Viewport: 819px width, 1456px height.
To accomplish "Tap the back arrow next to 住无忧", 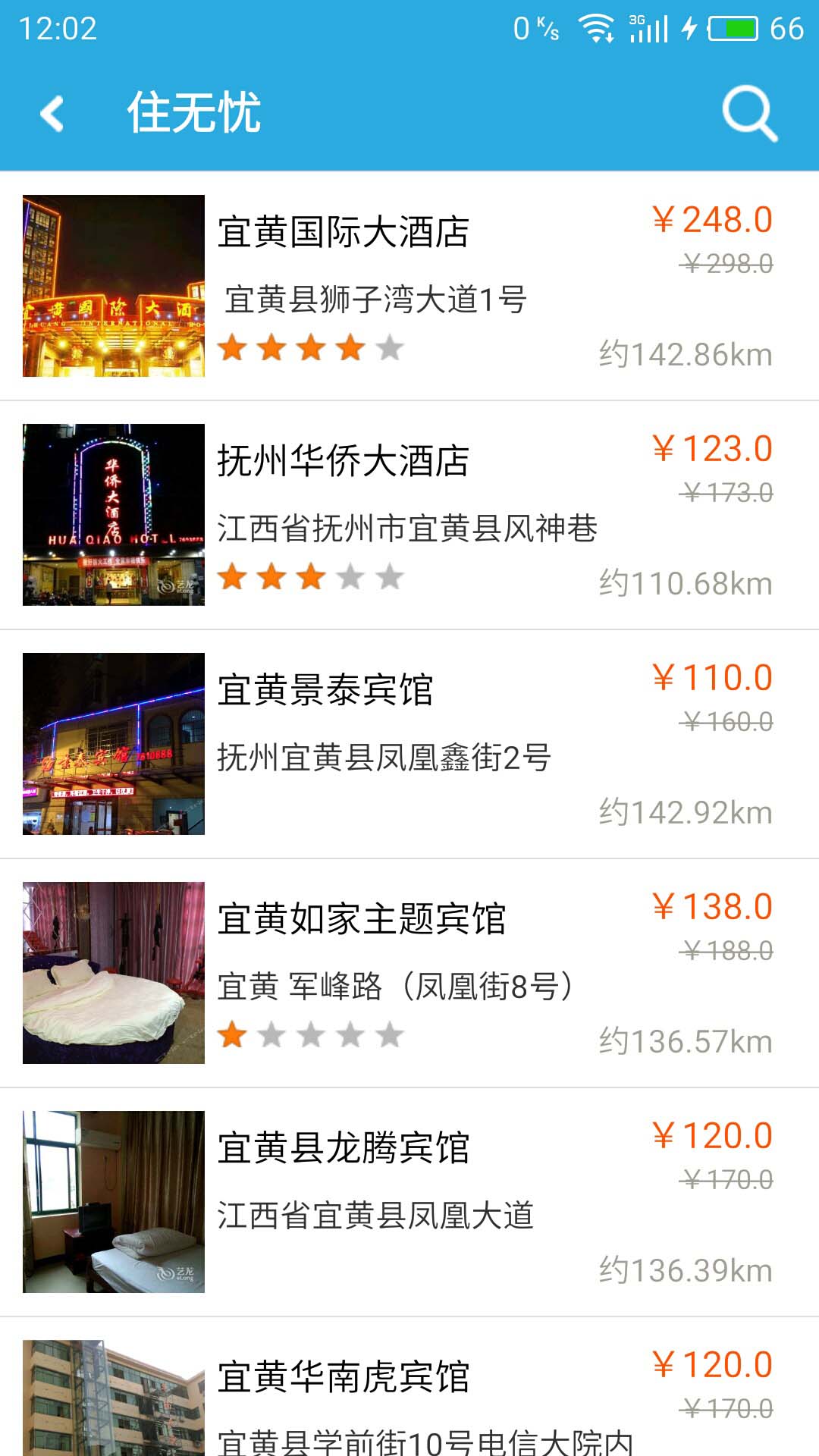I will [x=51, y=114].
